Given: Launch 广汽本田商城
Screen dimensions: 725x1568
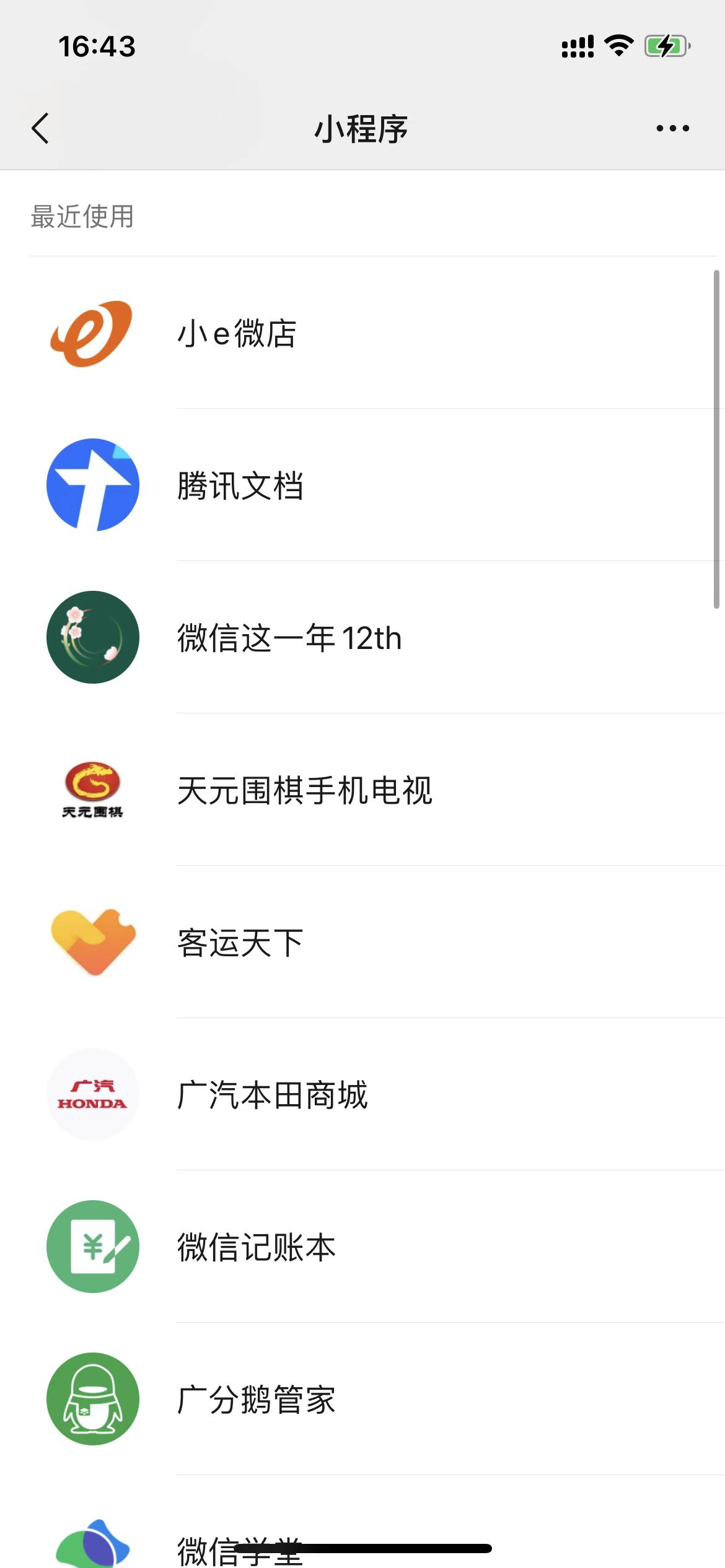Looking at the screenshot, I should 362,1094.
